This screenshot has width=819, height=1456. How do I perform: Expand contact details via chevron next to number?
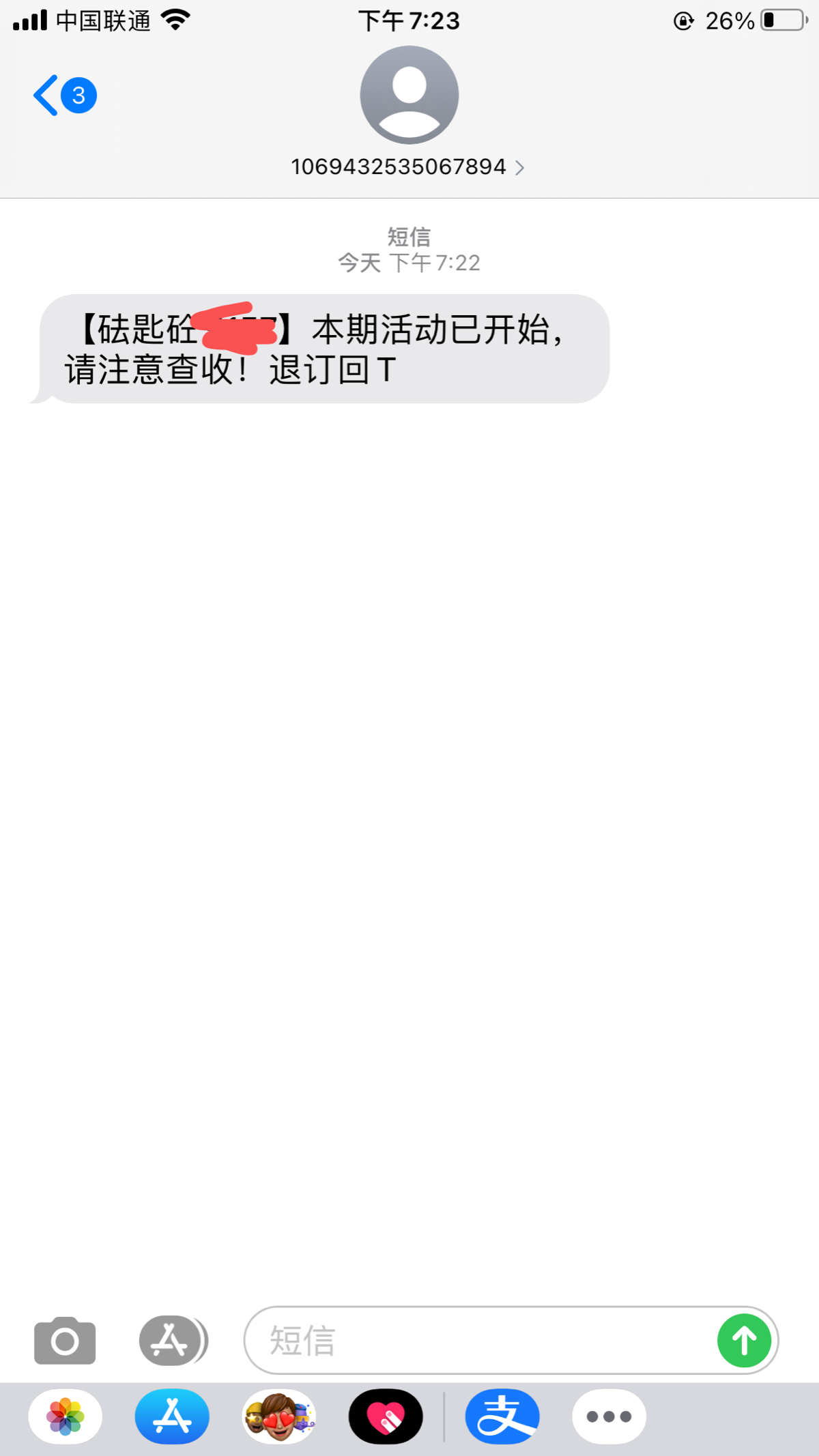[x=522, y=167]
